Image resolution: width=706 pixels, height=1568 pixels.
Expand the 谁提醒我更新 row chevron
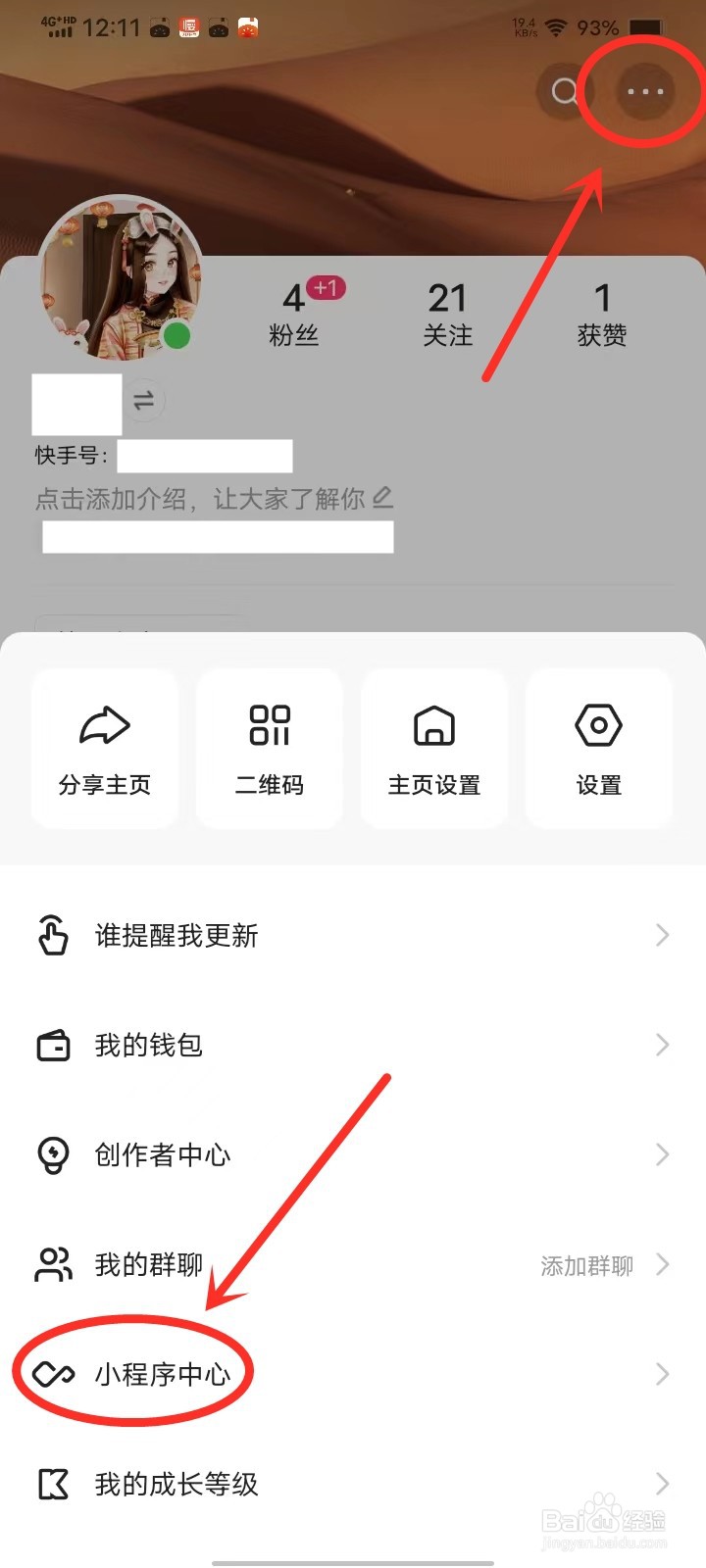pyautogui.click(x=663, y=936)
